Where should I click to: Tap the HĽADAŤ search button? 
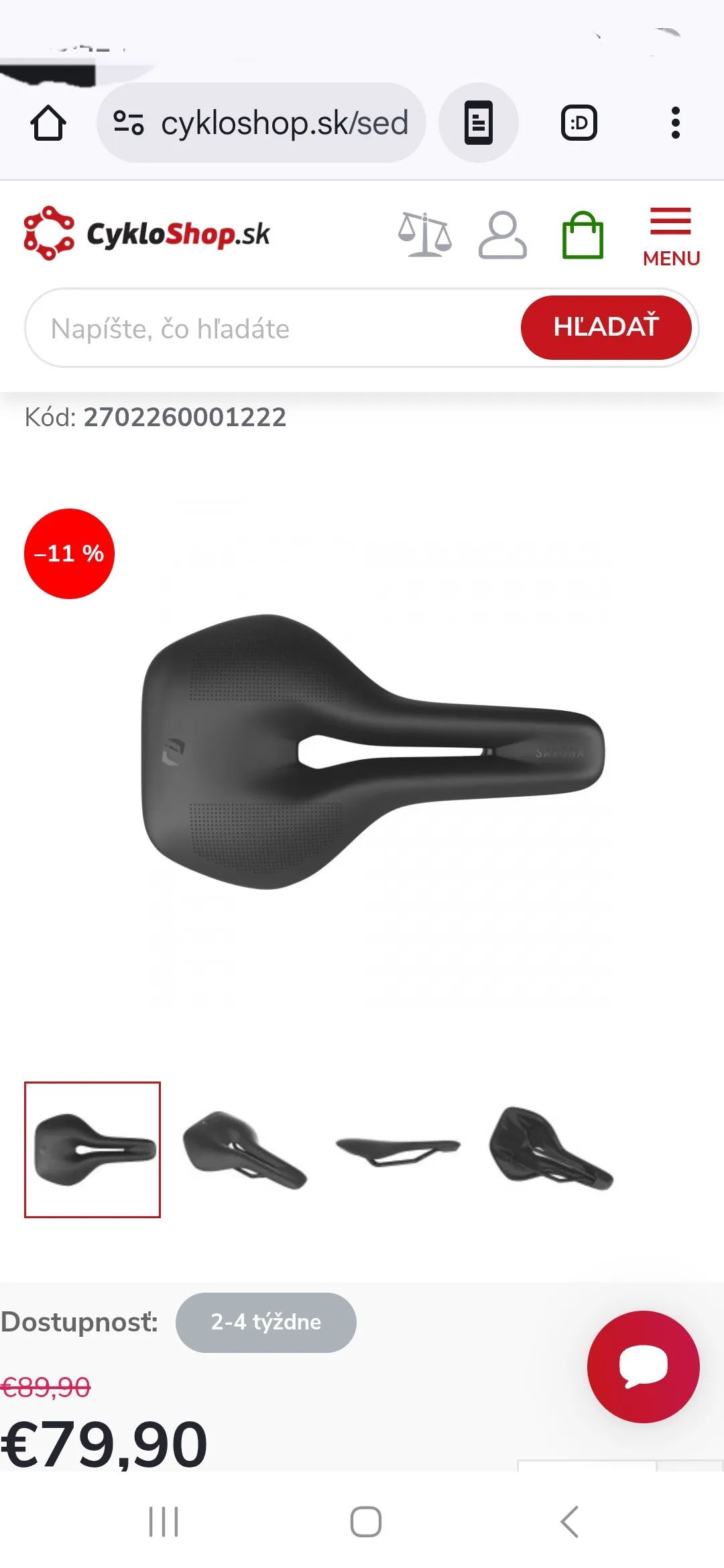coord(606,328)
